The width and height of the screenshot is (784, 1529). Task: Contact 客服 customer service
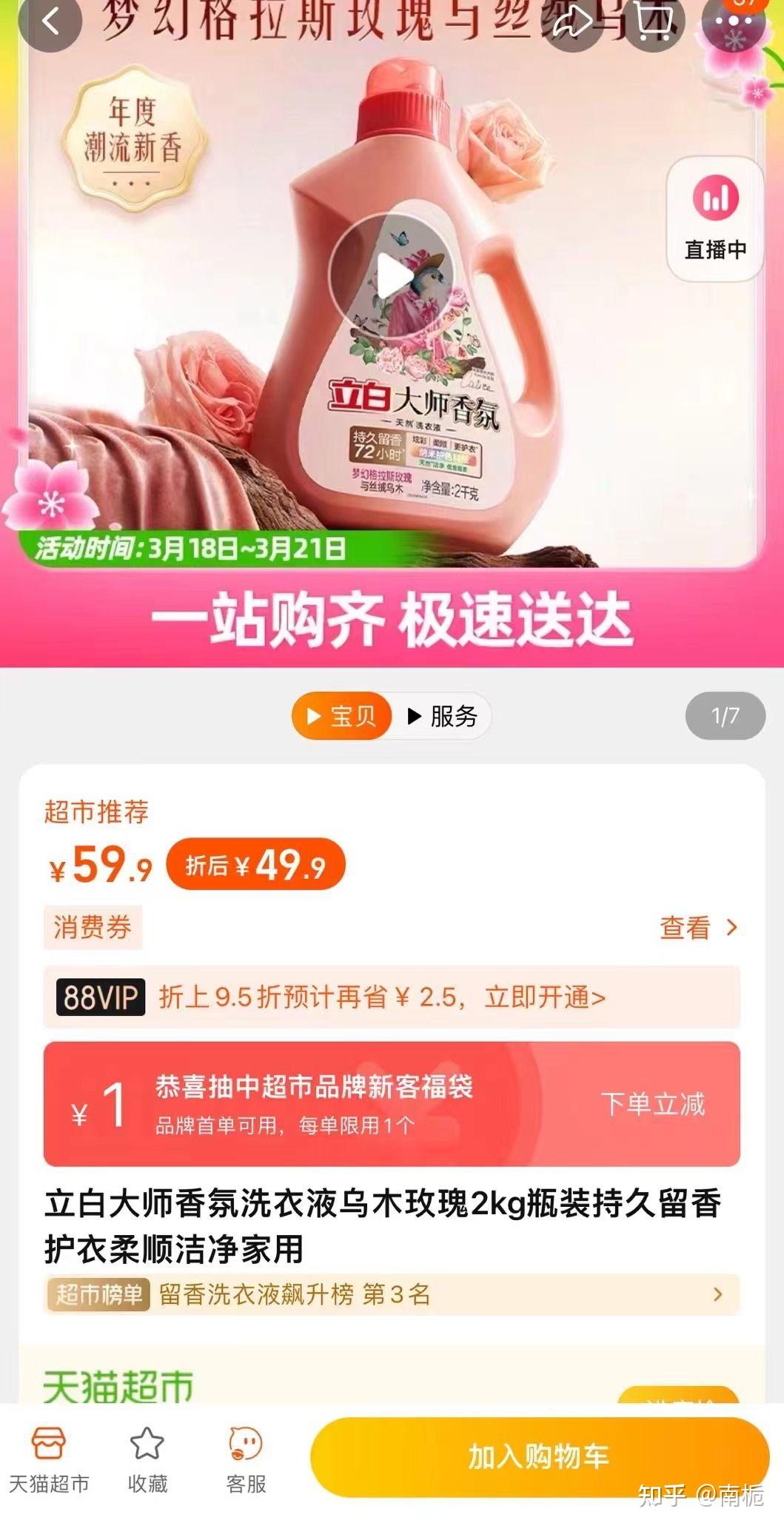[x=246, y=1461]
